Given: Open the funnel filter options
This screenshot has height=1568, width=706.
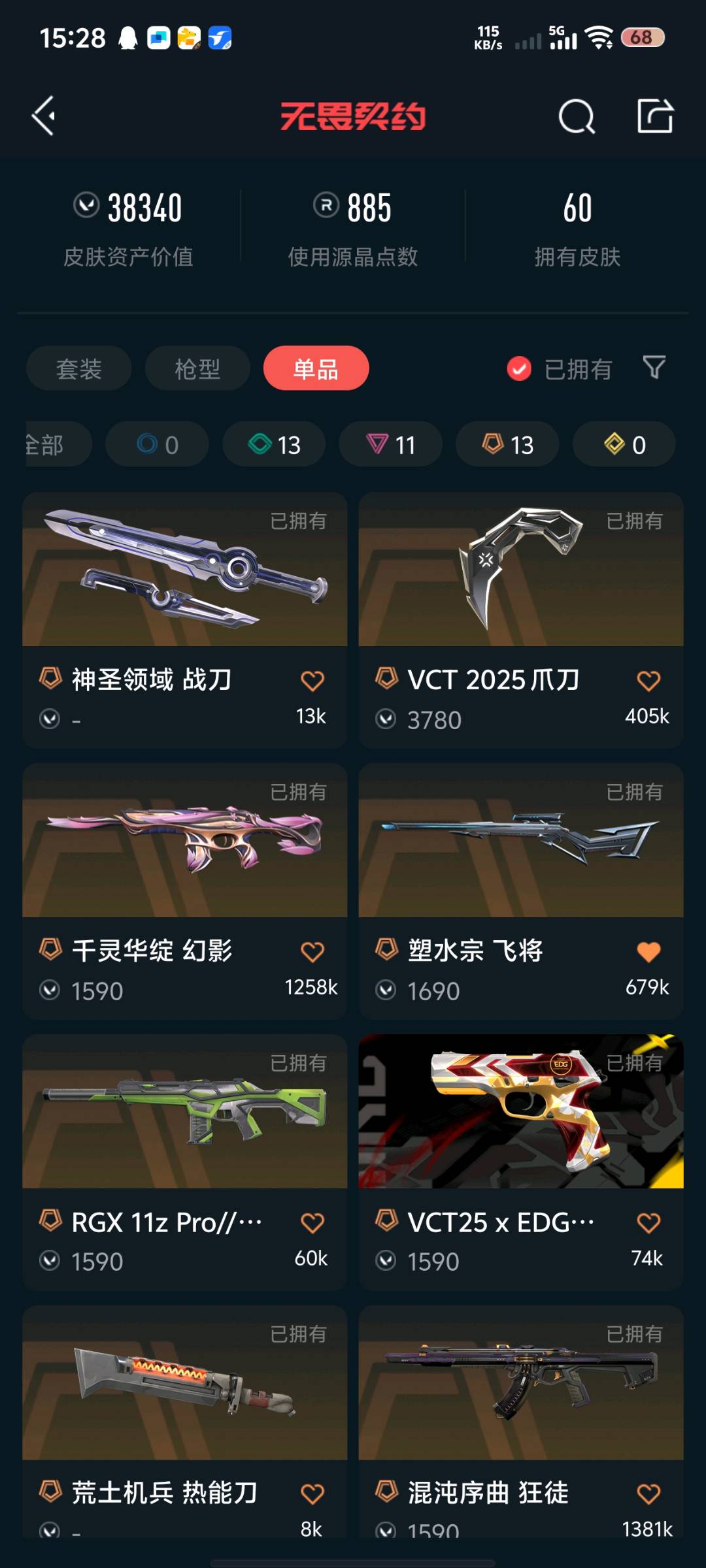Looking at the screenshot, I should [654, 368].
